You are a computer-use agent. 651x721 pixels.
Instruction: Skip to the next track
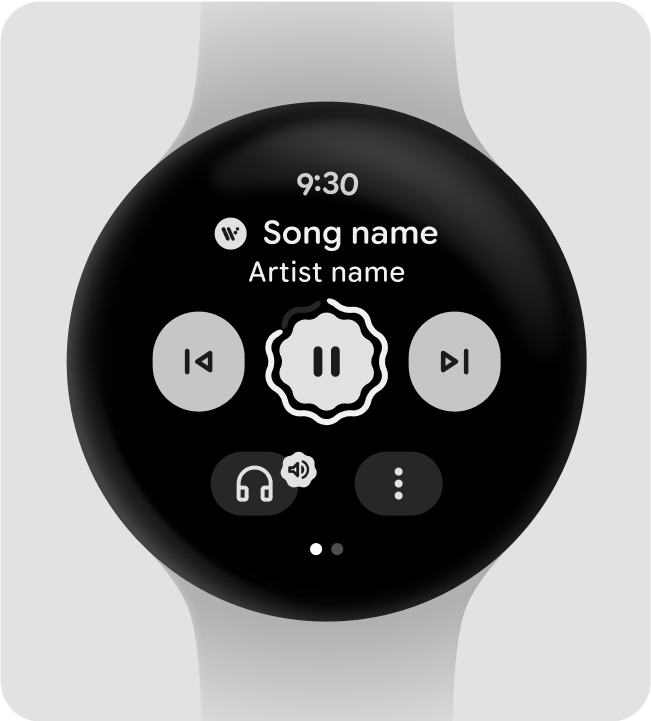pyautogui.click(x=454, y=361)
